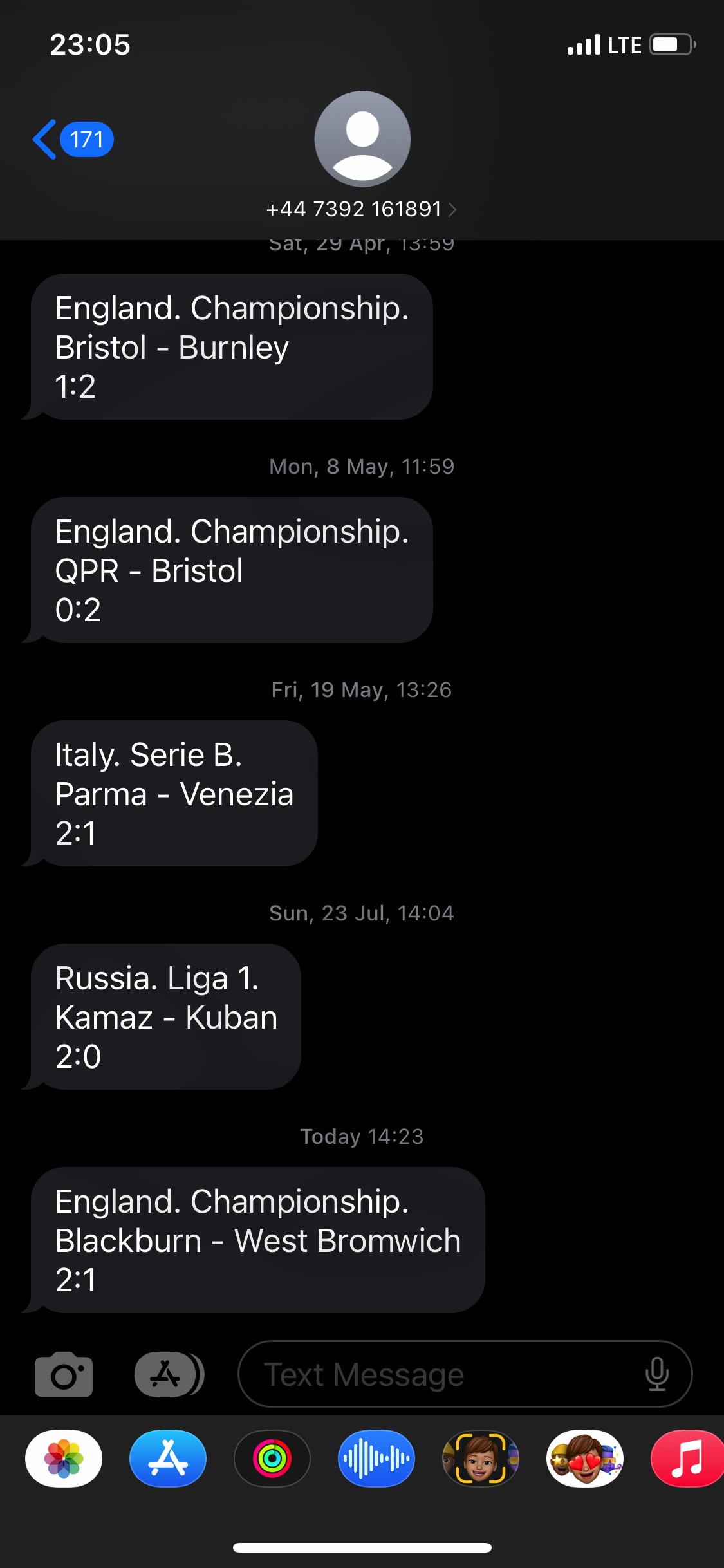Open contact details for +44 7392 161891
The height and width of the screenshot is (1568, 724).
[x=362, y=209]
